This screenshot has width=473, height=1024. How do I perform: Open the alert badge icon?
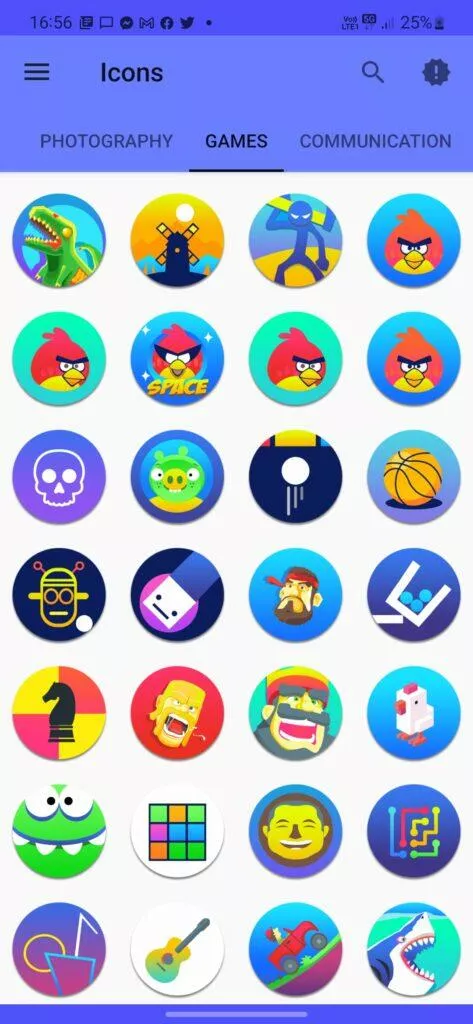pyautogui.click(x=436, y=72)
